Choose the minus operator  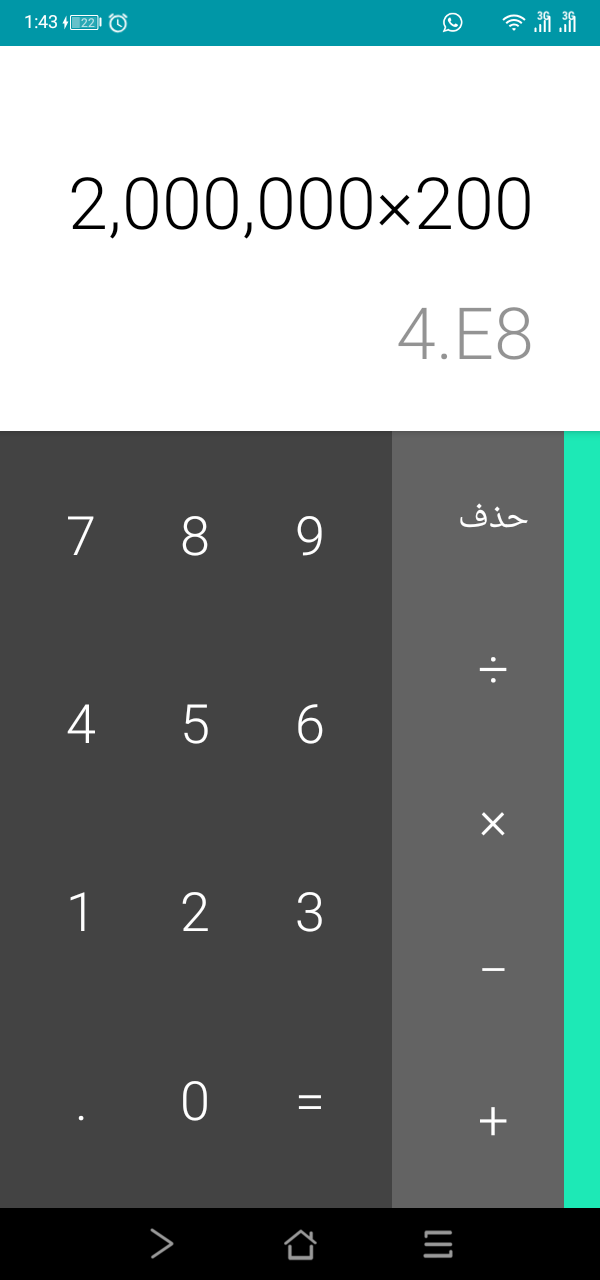pos(492,969)
